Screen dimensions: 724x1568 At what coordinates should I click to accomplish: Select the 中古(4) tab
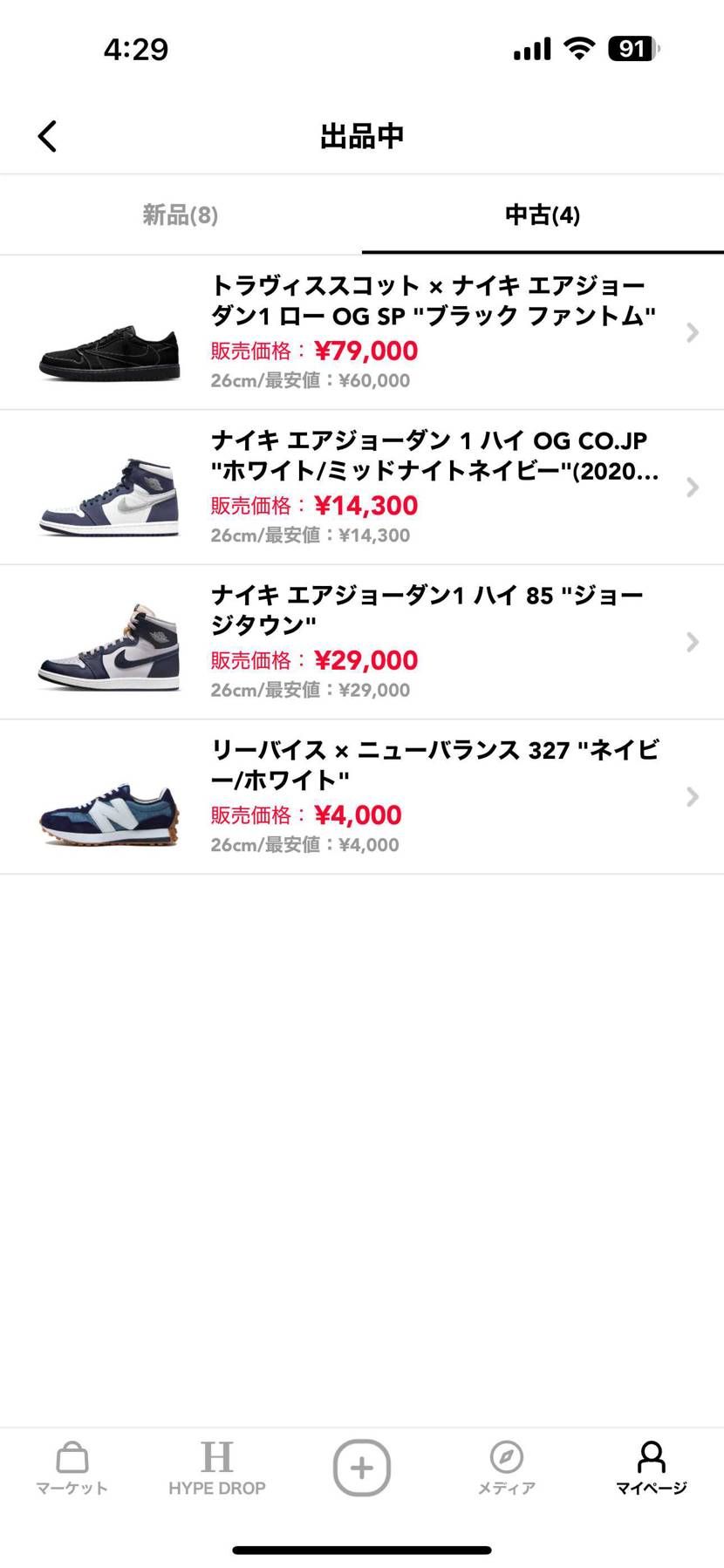pos(542,215)
